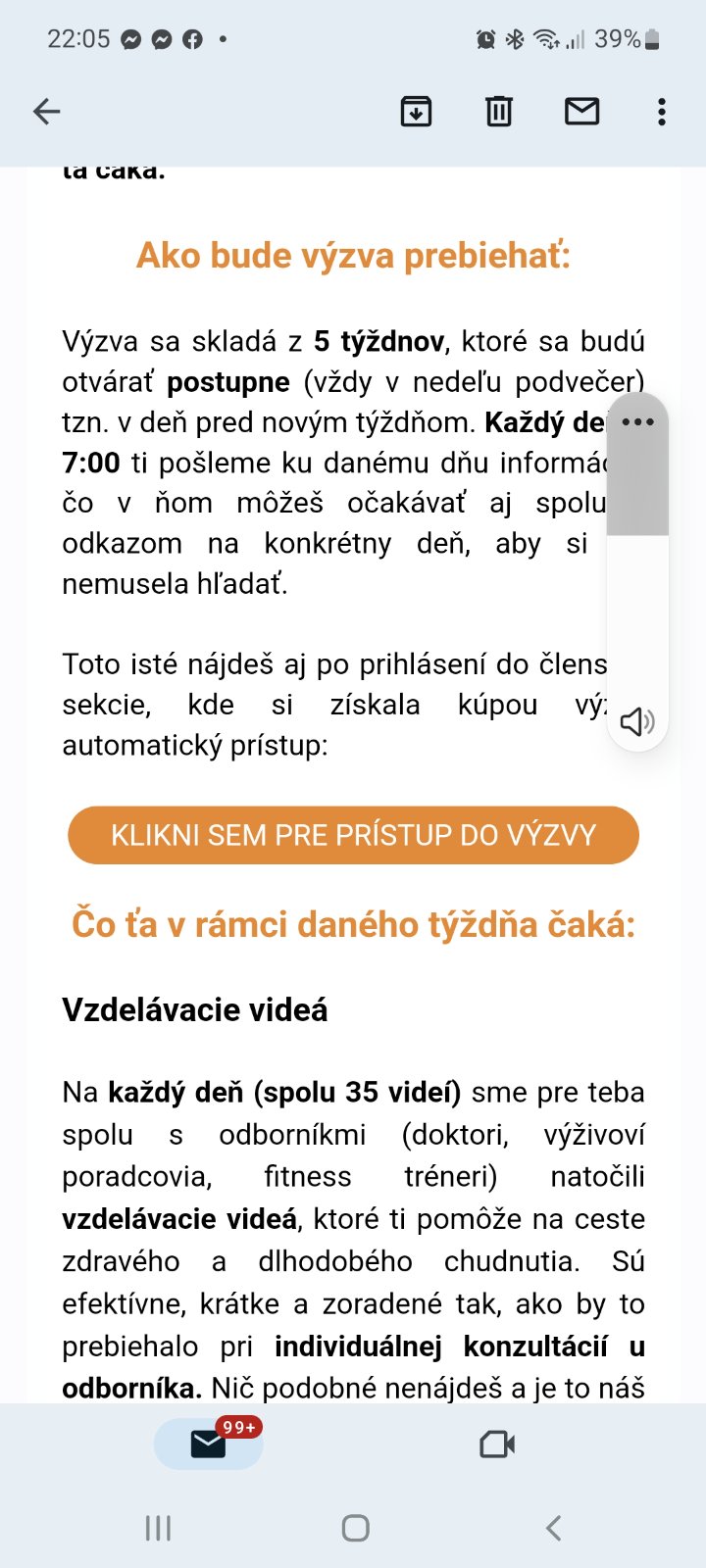
Task: Open recent apps from the navigation bar
Action: point(158,1528)
